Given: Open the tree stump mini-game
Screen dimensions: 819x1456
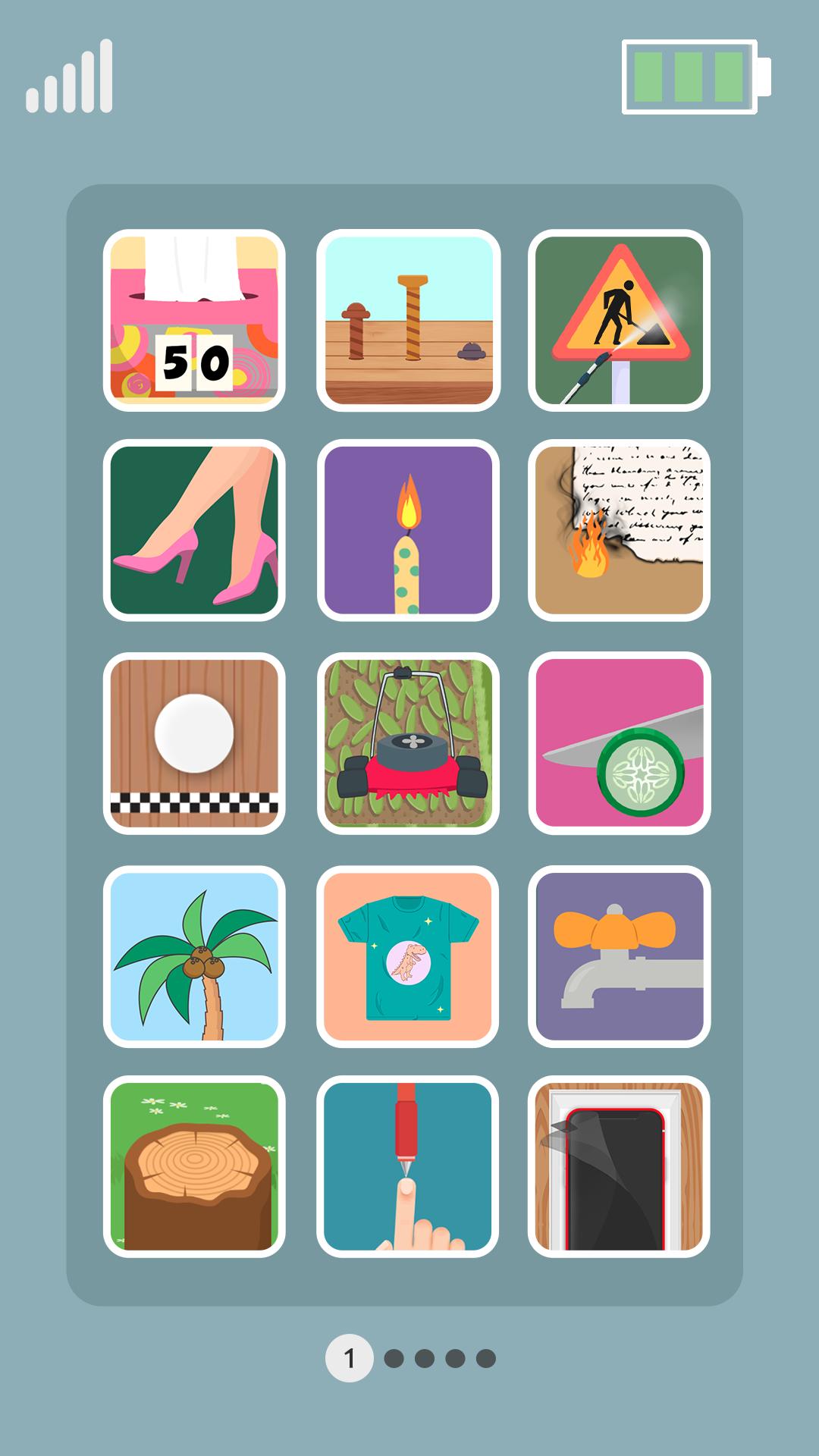Looking at the screenshot, I should click(194, 1166).
